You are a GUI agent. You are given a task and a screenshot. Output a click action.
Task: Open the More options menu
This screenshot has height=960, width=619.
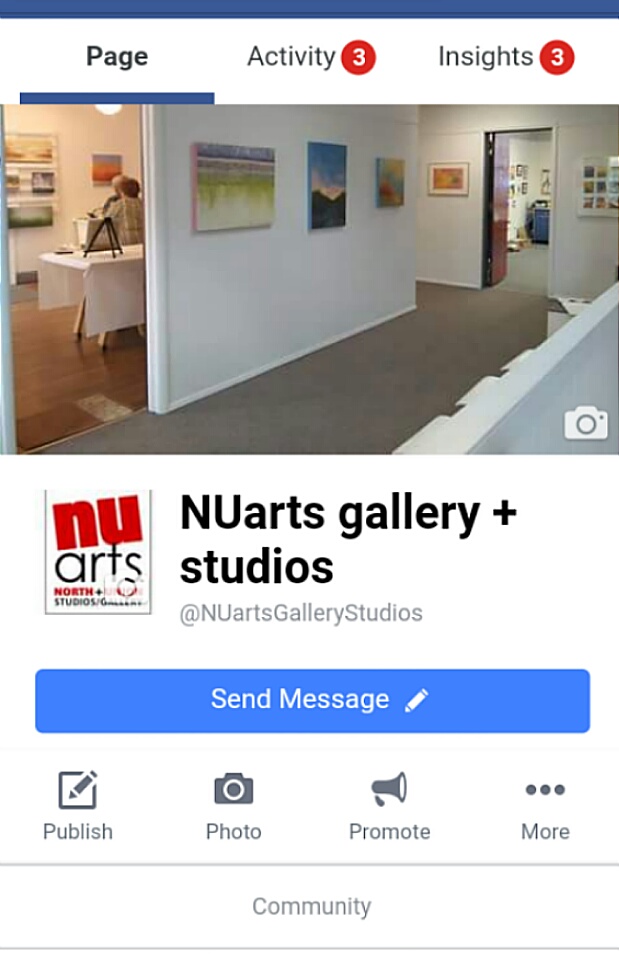(x=545, y=806)
